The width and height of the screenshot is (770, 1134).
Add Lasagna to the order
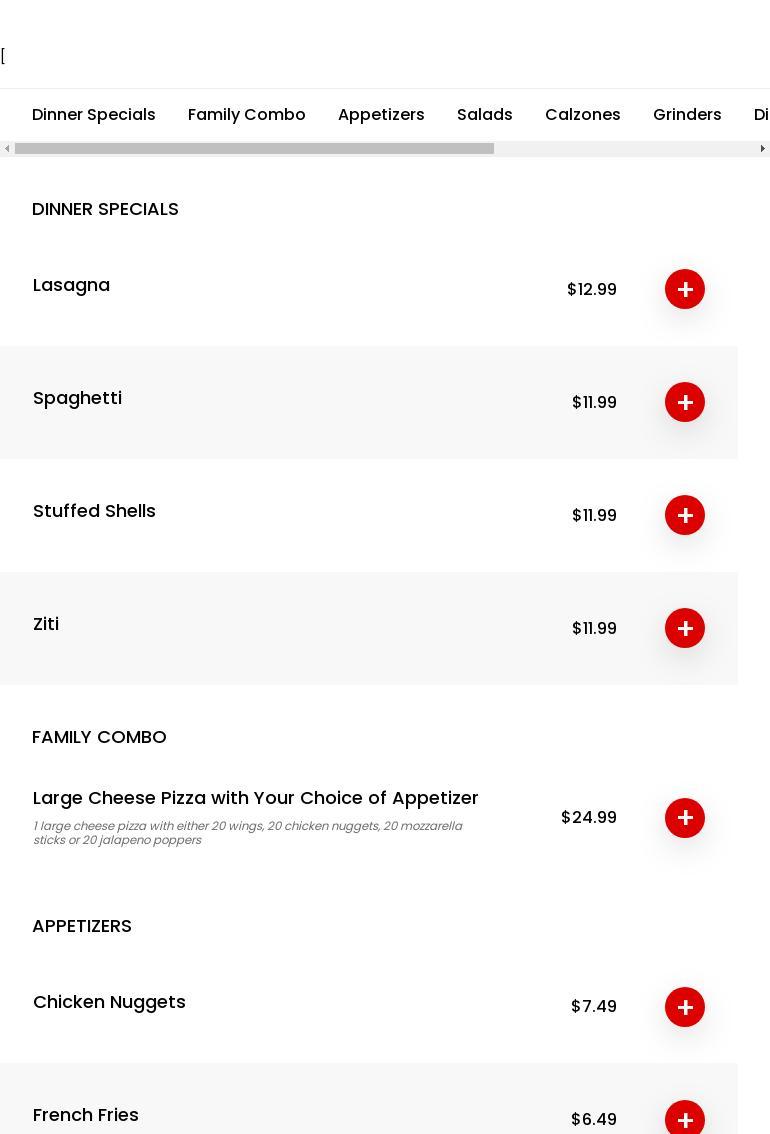[685, 289]
